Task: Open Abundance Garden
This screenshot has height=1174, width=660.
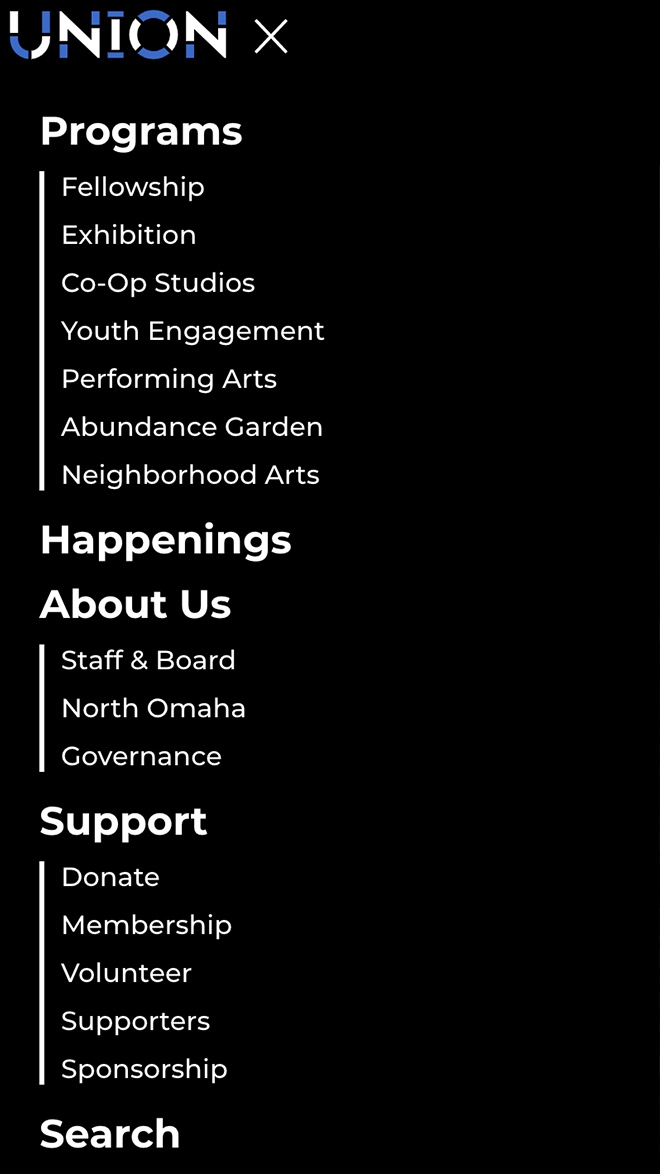Action: [192, 427]
